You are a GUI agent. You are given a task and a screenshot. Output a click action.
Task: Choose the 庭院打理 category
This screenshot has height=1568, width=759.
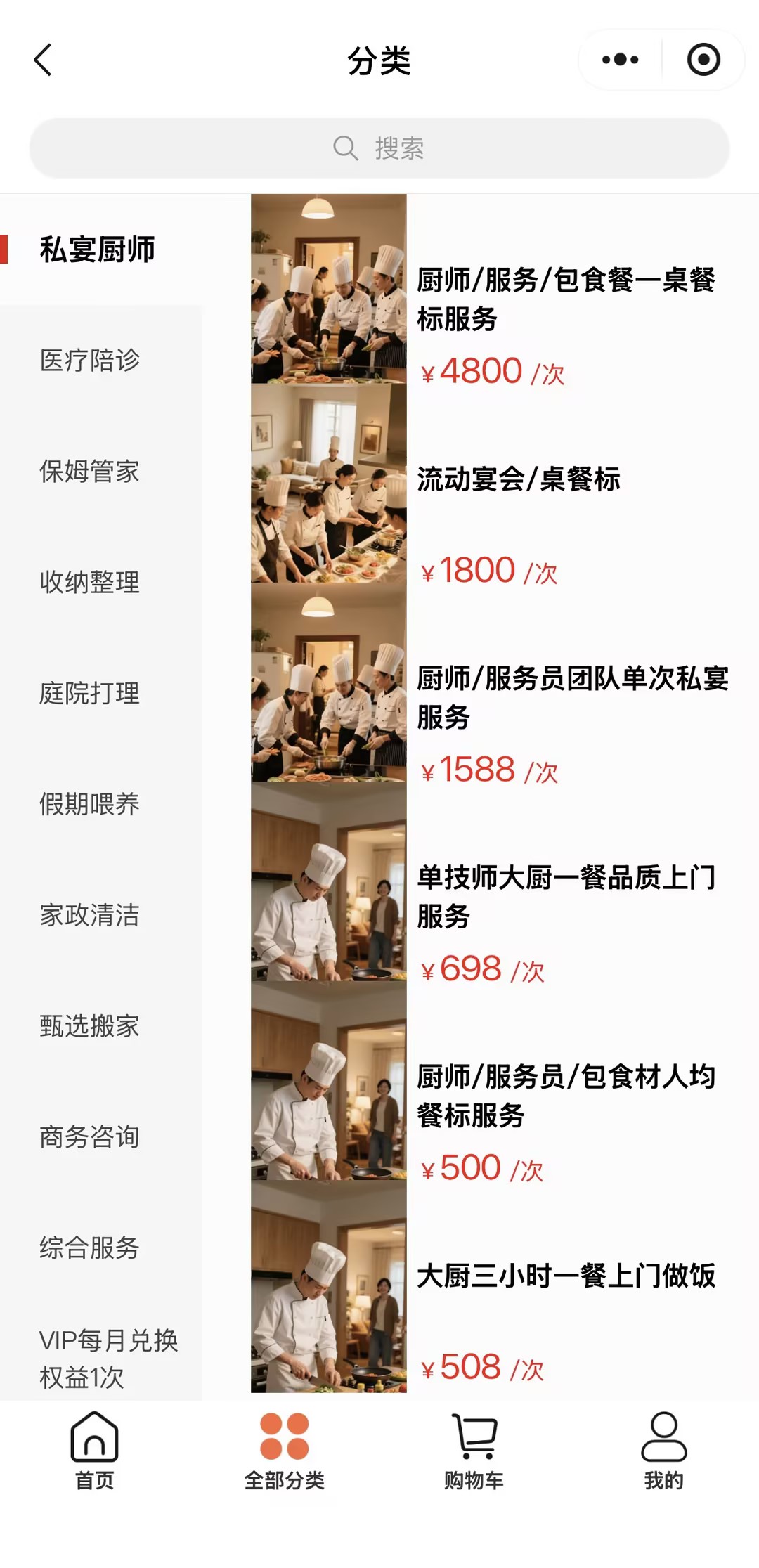tap(90, 694)
